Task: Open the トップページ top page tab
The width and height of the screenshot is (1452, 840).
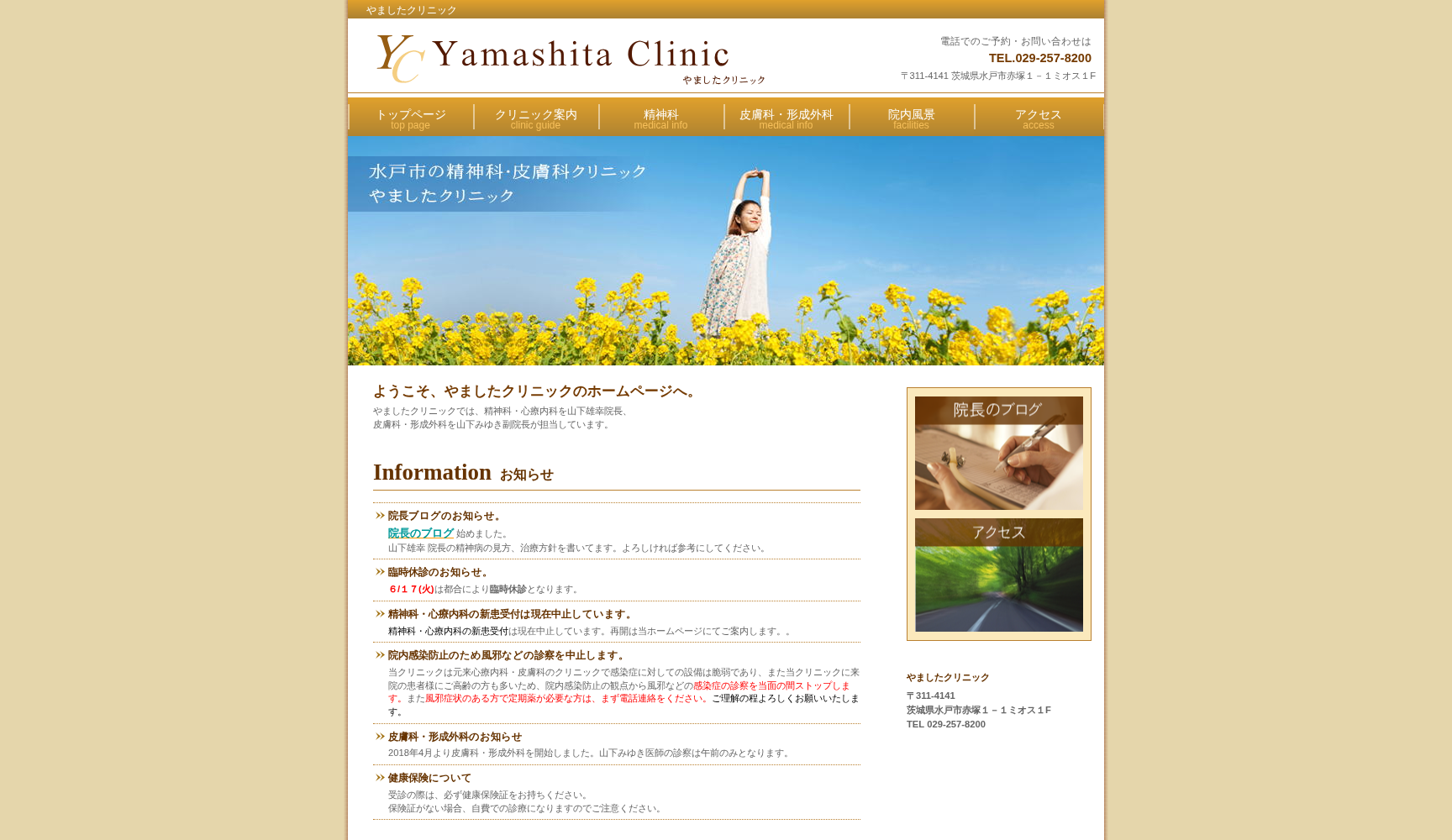Action: click(x=411, y=118)
